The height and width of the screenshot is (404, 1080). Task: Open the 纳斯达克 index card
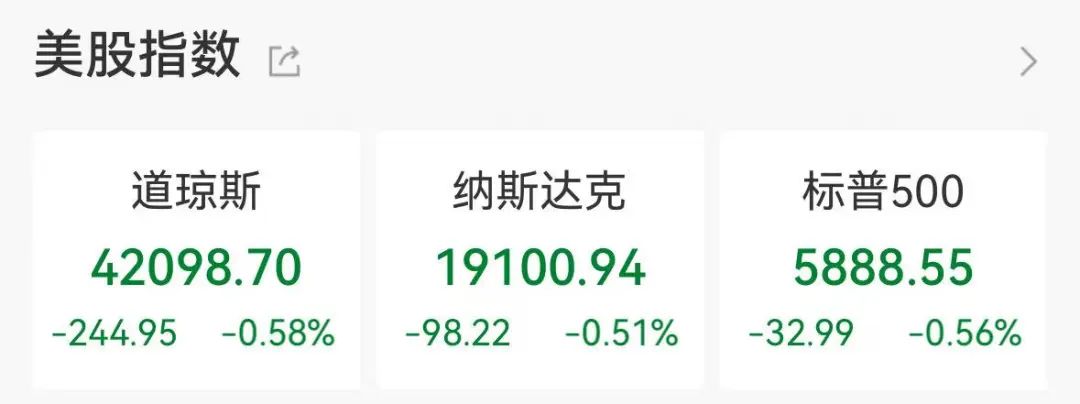[x=540, y=260]
